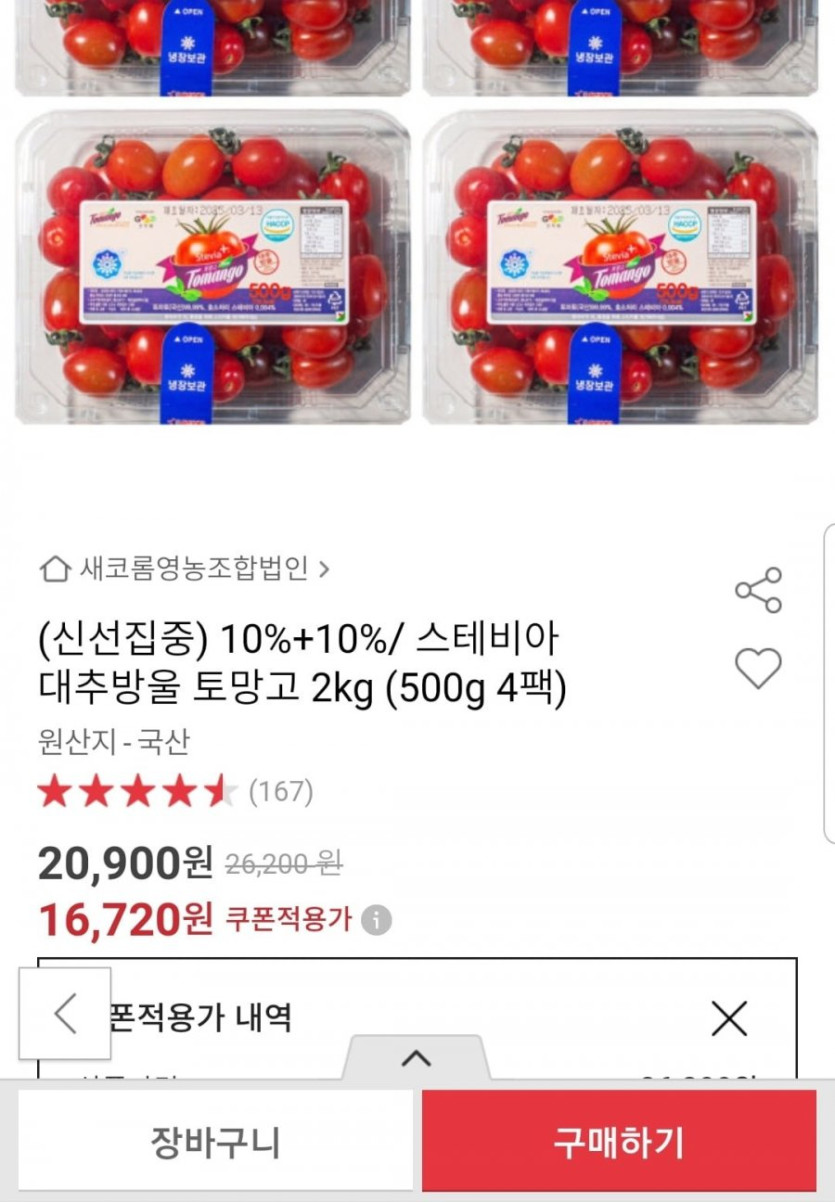Show coupon price info icon
The width and height of the screenshot is (835, 1202).
[376, 920]
